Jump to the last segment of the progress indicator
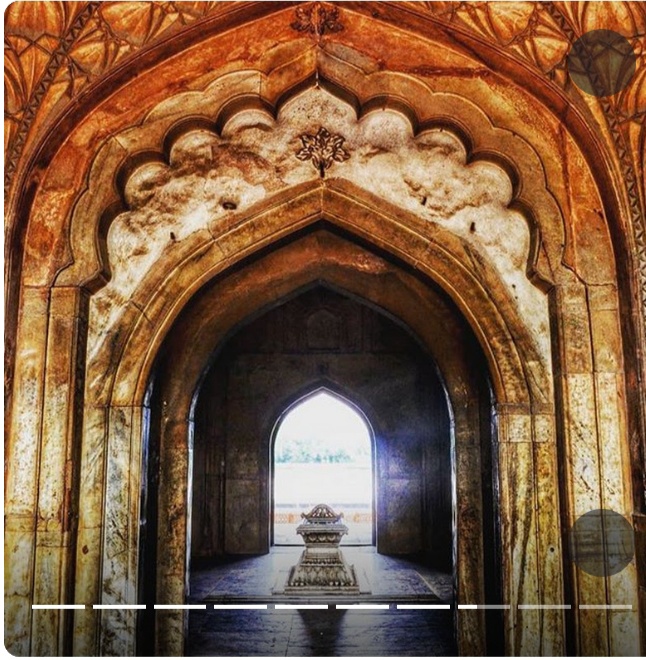Image resolution: width=646 pixels, height=660 pixels. click(x=605, y=606)
